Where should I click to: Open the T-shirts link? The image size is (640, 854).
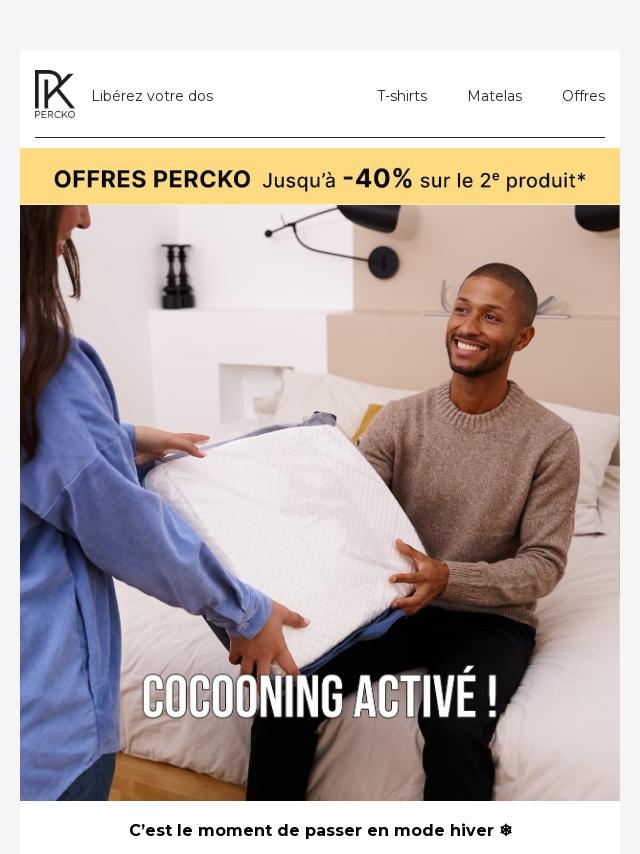[x=401, y=96]
